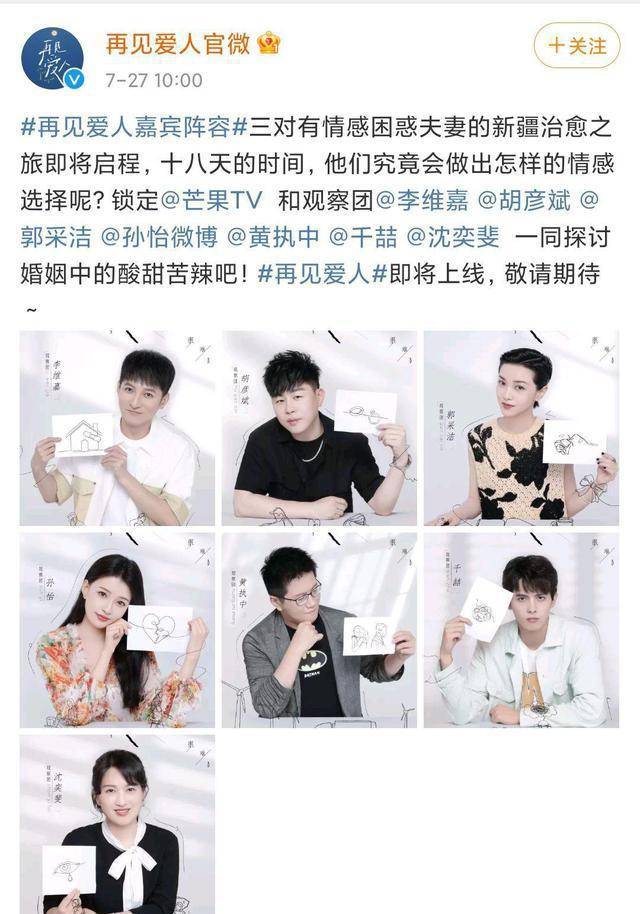Open hashtag #再见爱人嘉宾阵容#

tap(126, 129)
